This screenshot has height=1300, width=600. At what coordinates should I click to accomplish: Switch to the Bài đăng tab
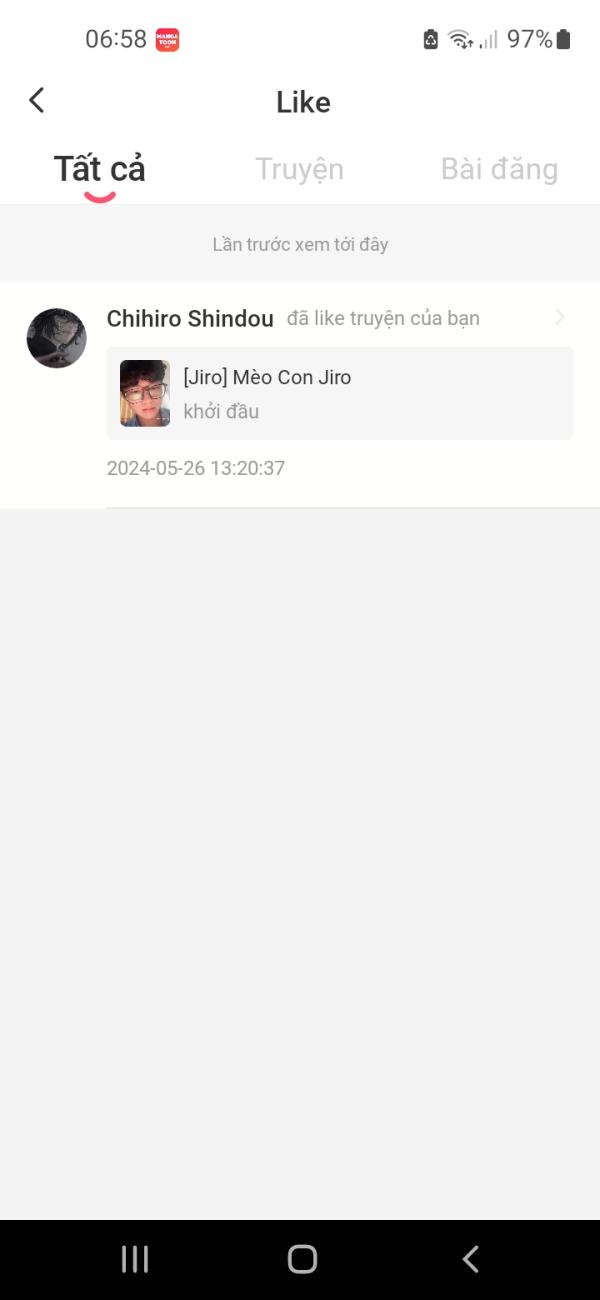click(499, 170)
